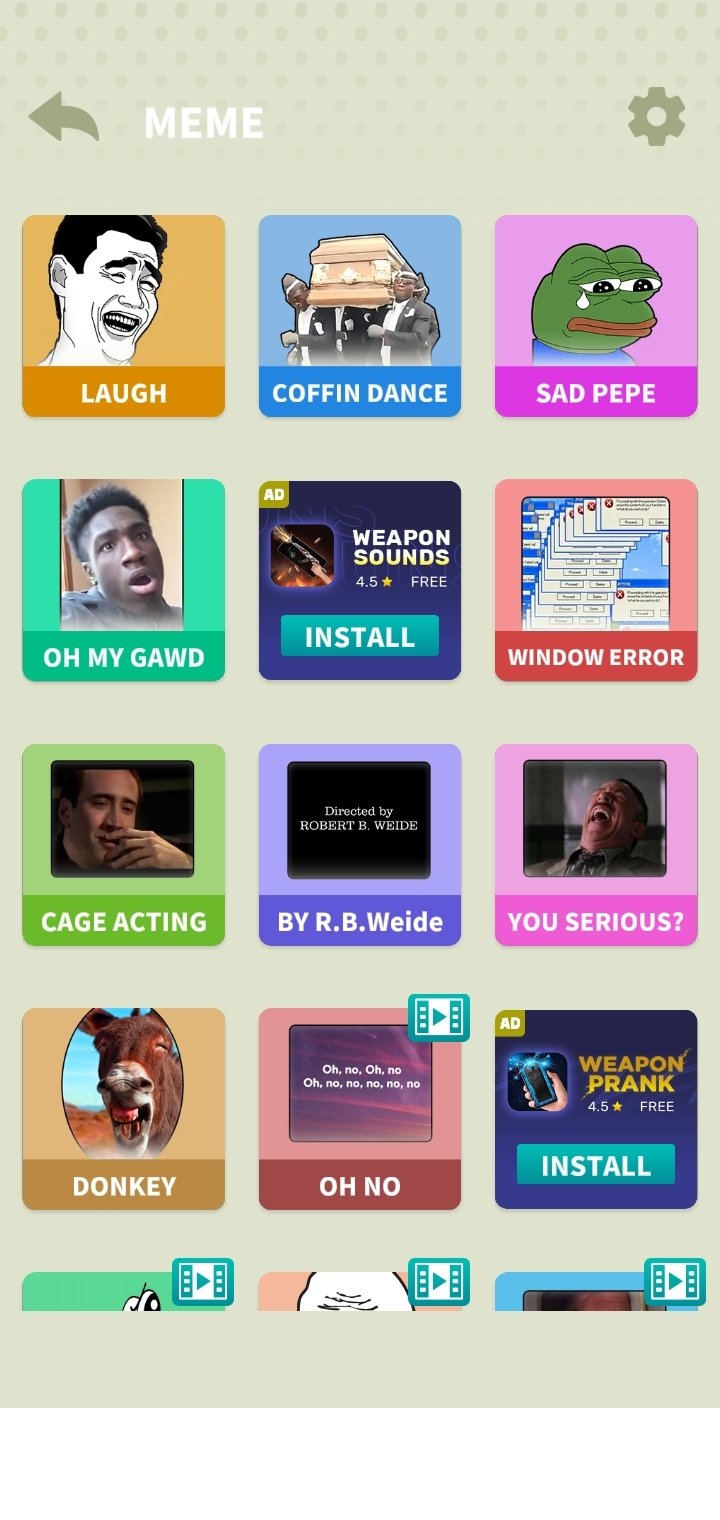Play the LAUGH meme sound

pyautogui.click(x=124, y=316)
